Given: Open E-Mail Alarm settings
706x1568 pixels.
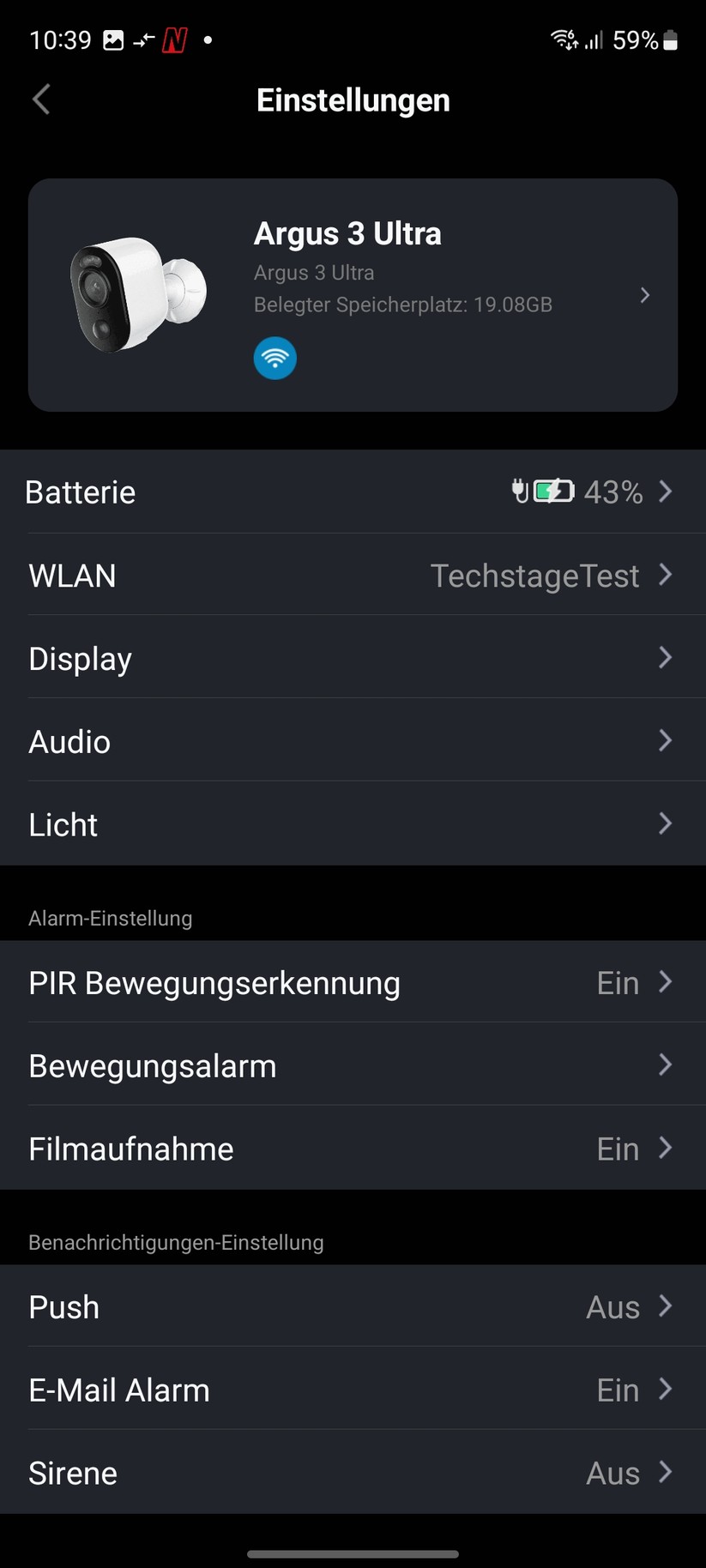Looking at the screenshot, I should [x=353, y=1390].
